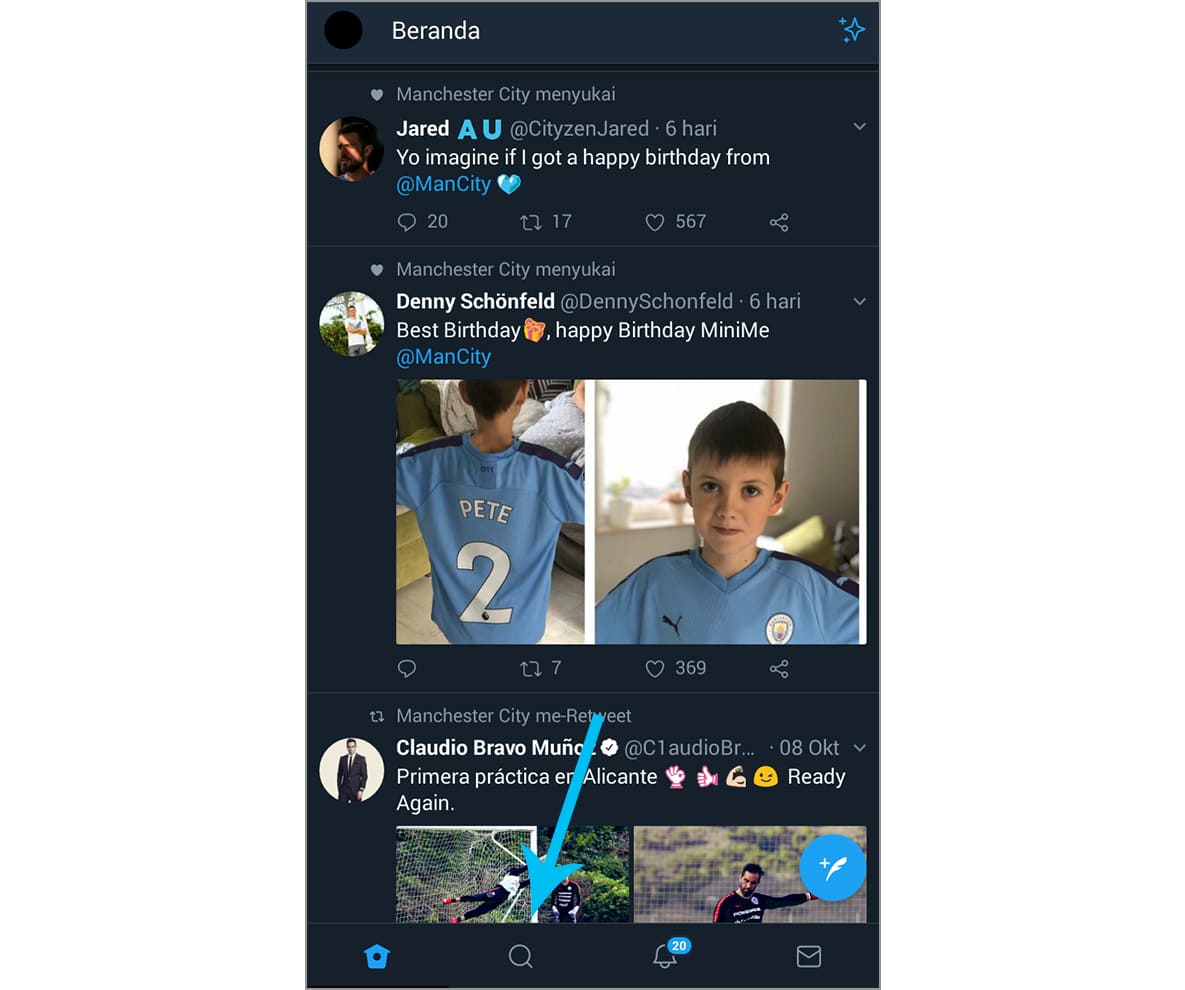Screen dimensions: 1185x990
Task: Tap the sparkle icon for timeline options
Action: [x=851, y=30]
